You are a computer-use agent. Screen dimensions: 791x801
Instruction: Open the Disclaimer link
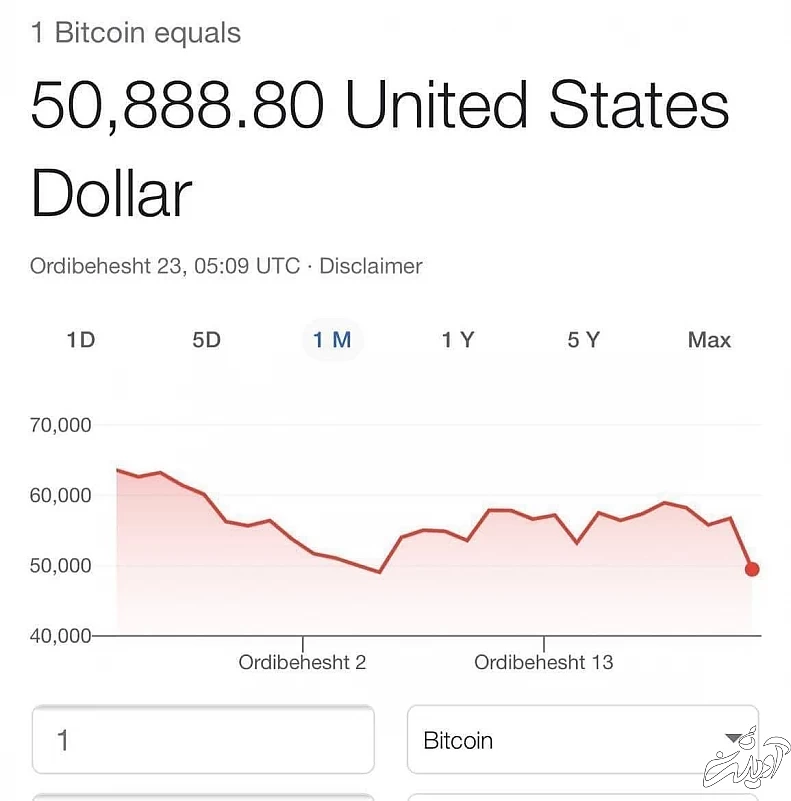tap(371, 266)
